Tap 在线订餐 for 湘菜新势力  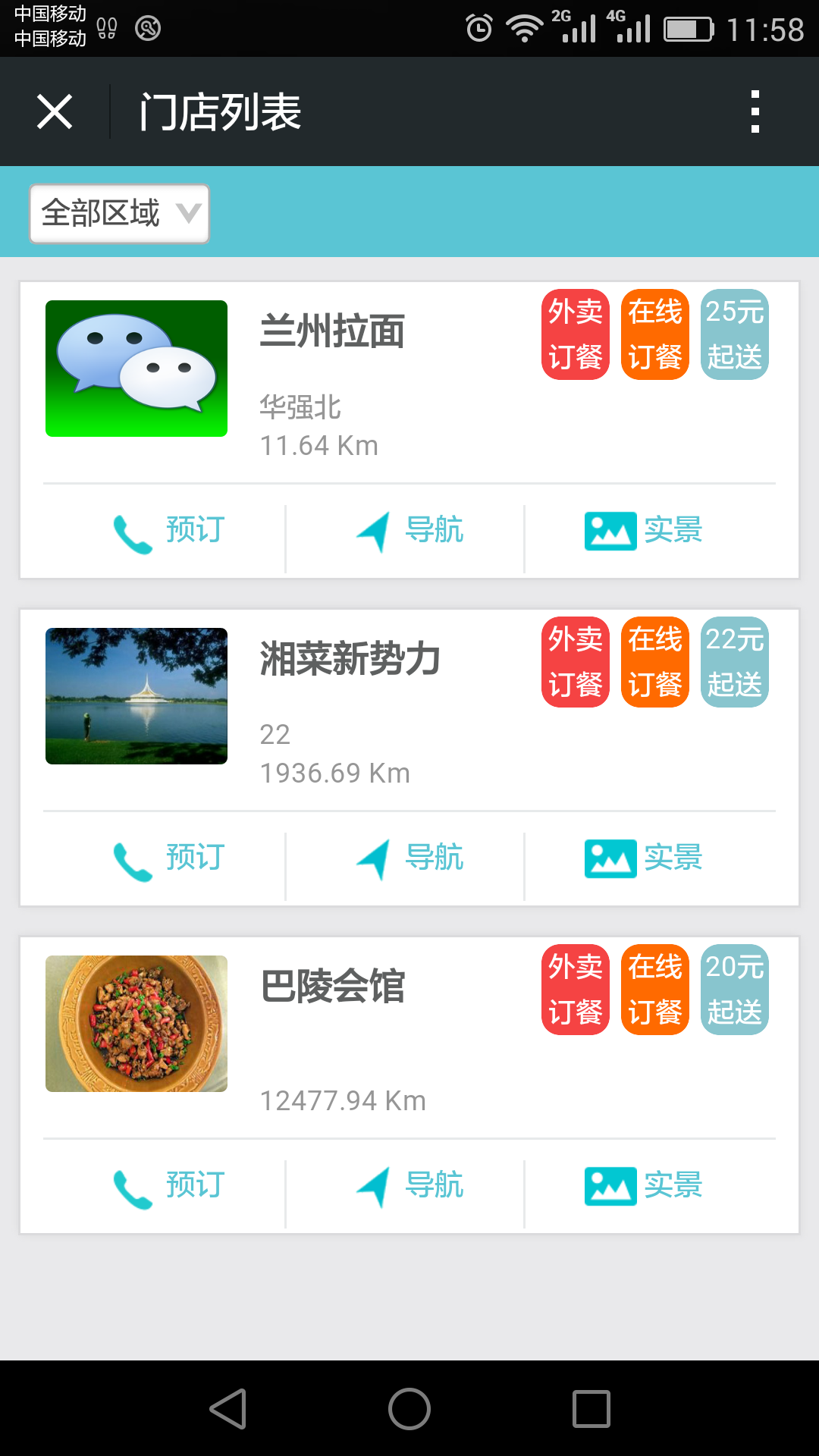tap(655, 662)
